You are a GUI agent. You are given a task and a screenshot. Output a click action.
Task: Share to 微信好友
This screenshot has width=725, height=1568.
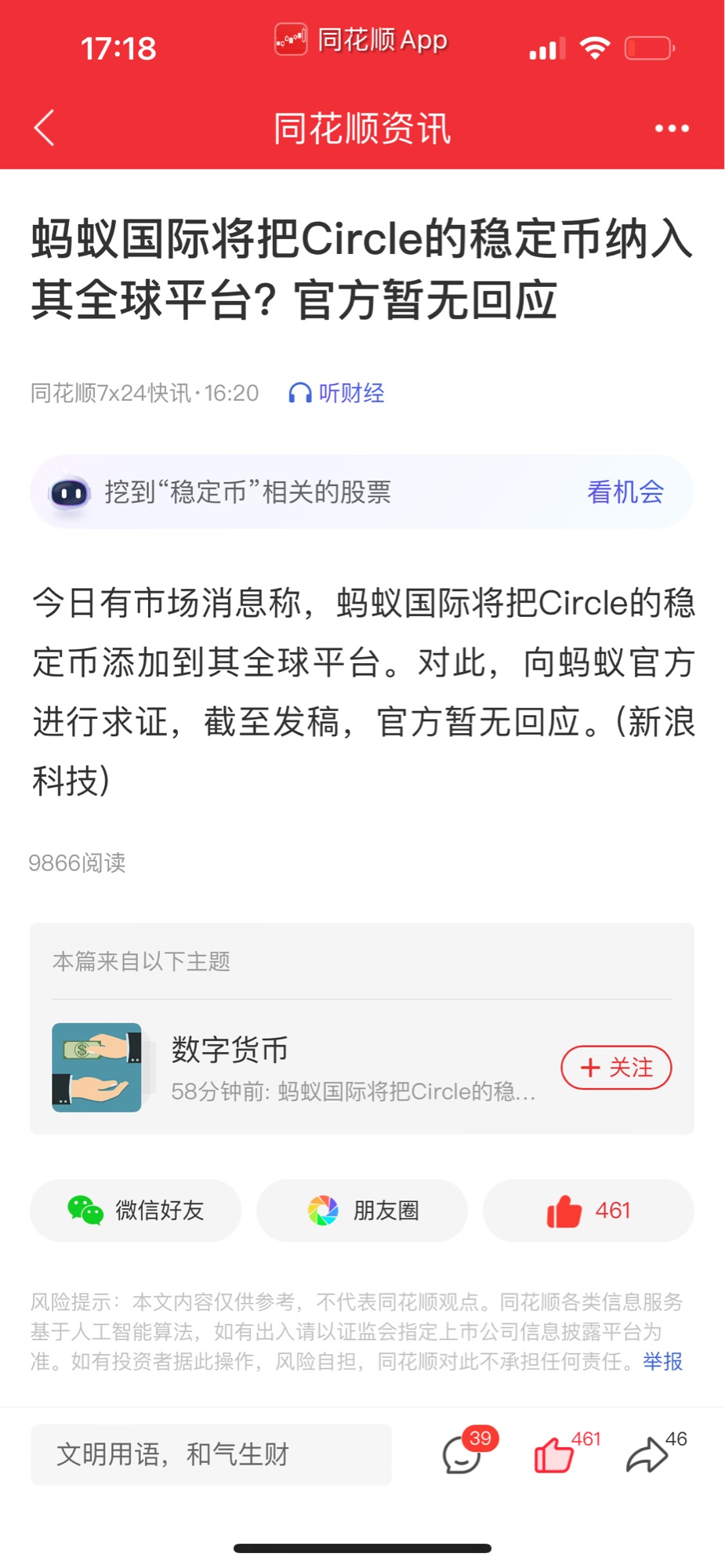[136, 1210]
